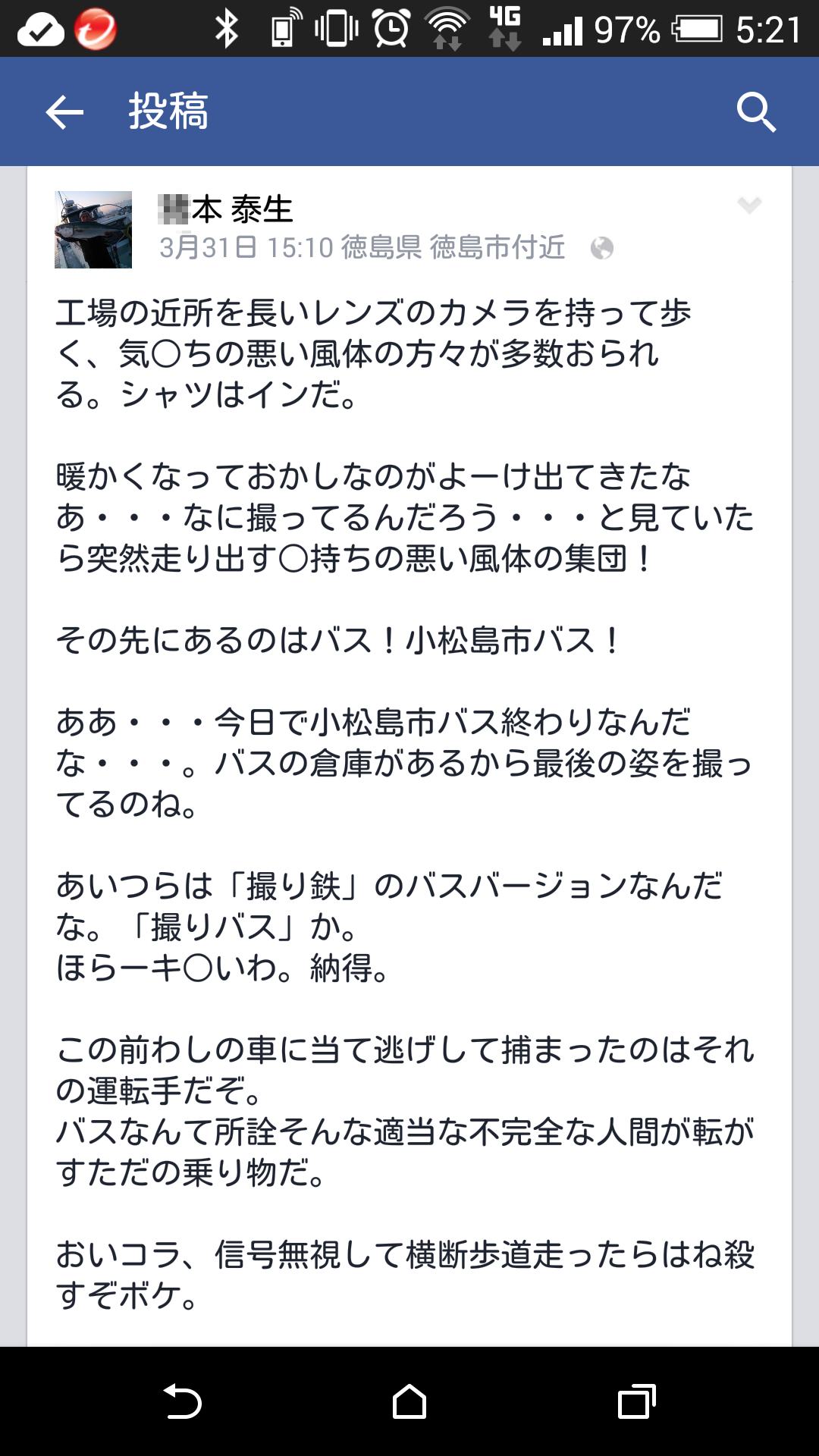The image size is (819, 1456).
Task: Expand the post options chevron
Action: pyautogui.click(x=748, y=206)
